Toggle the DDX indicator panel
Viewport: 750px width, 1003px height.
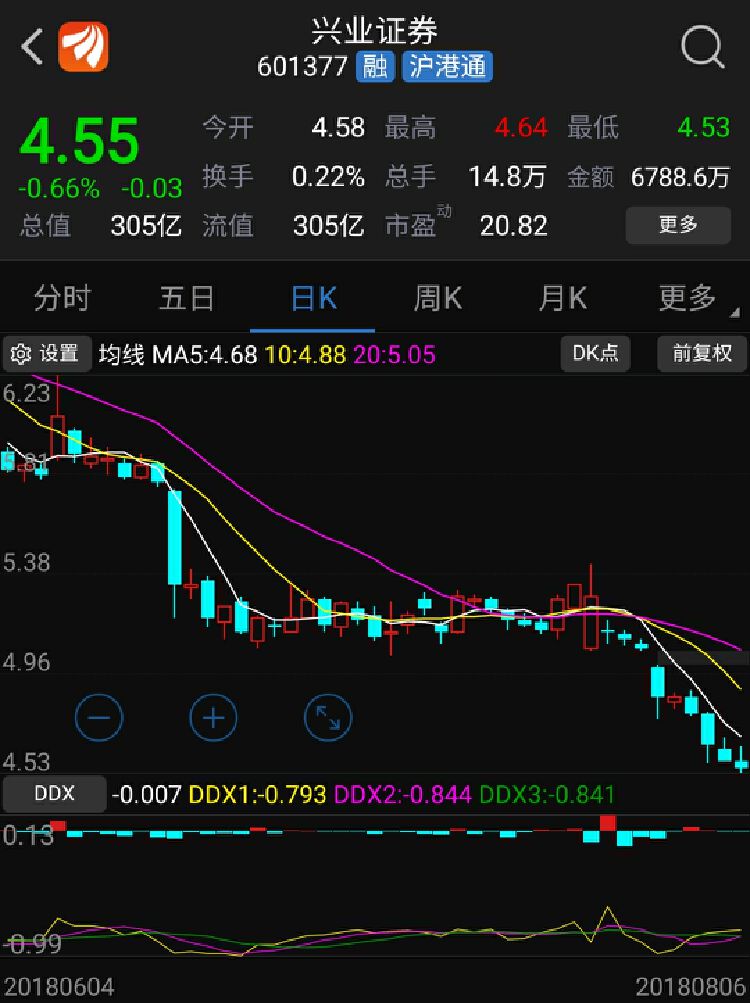tap(54, 793)
